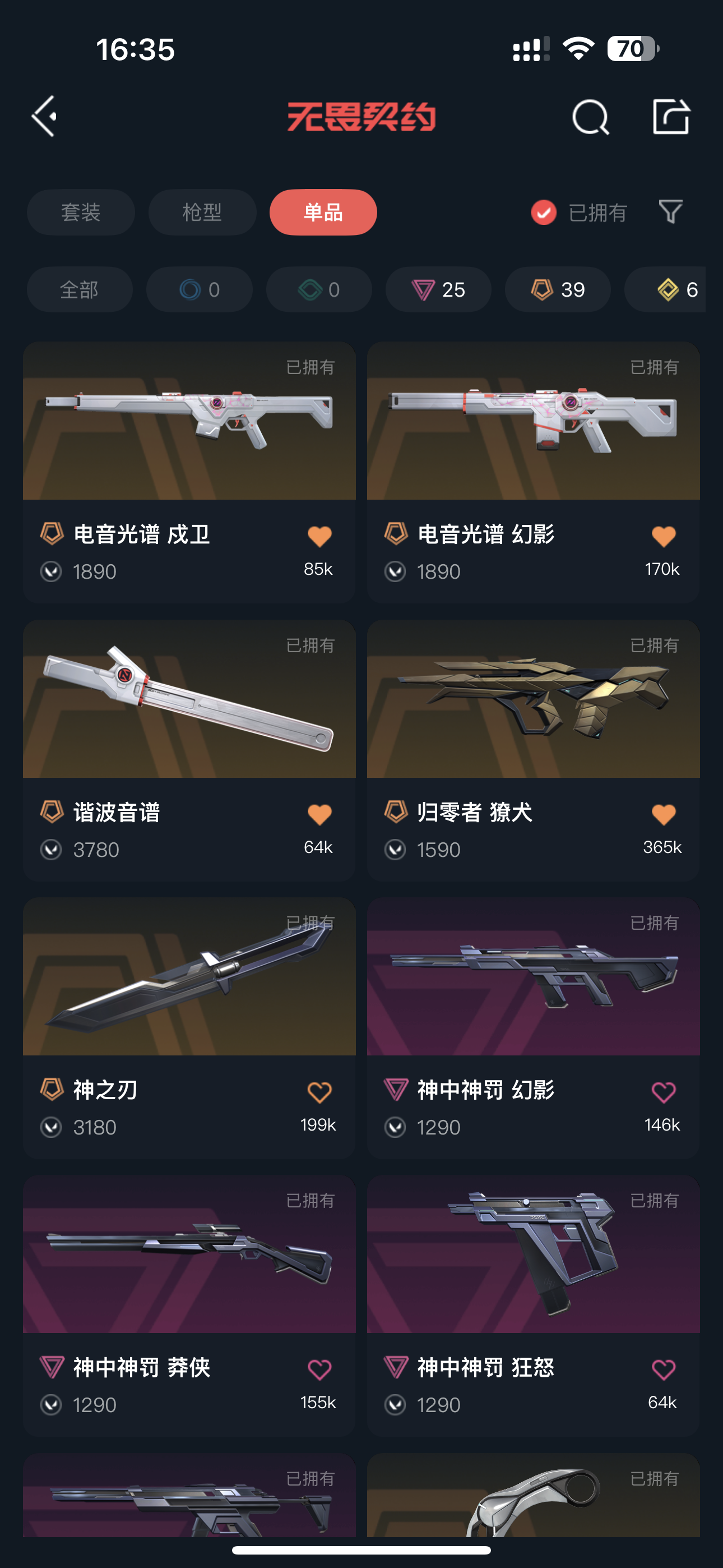
Task: Filter by the orange tier chip showing 39
Action: (x=558, y=290)
